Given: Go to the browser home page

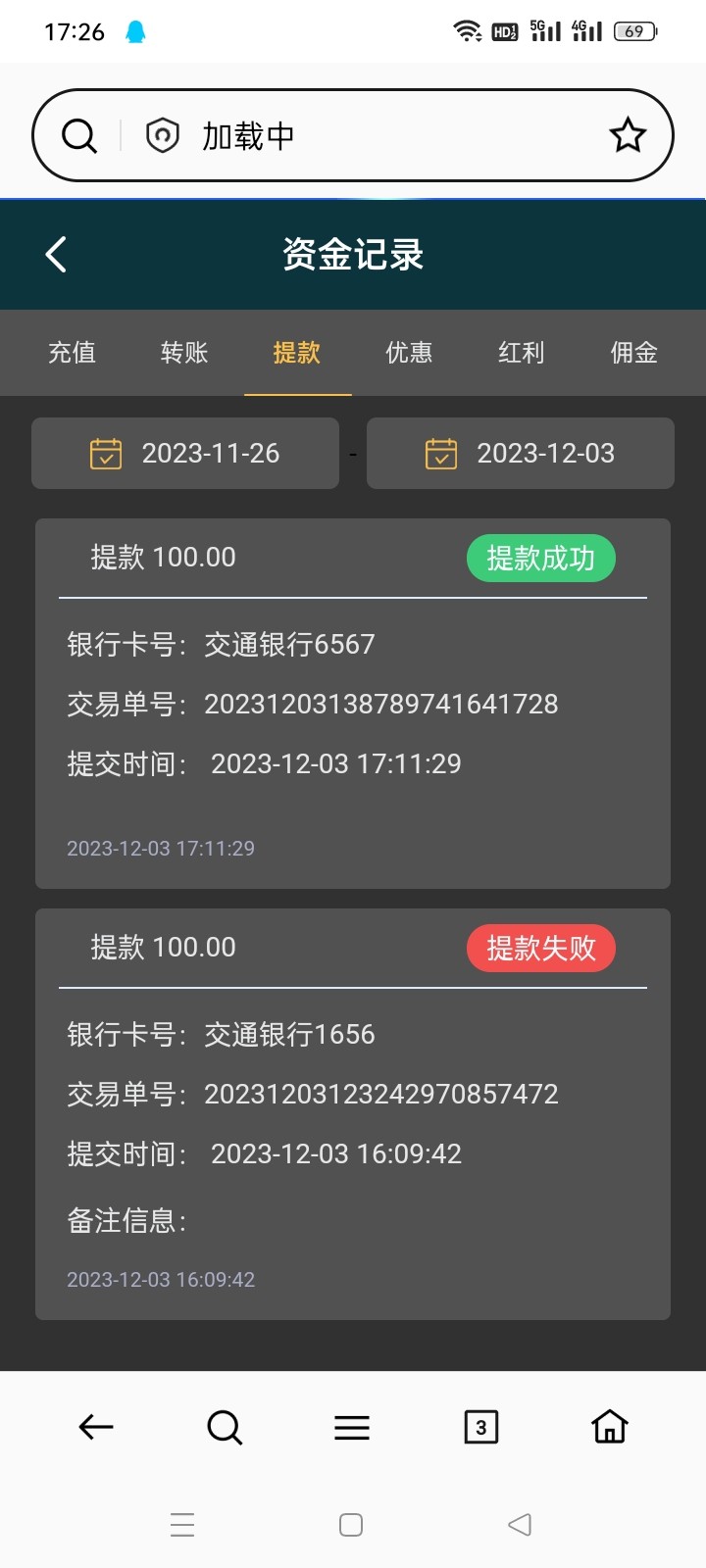Looking at the screenshot, I should [x=609, y=1427].
